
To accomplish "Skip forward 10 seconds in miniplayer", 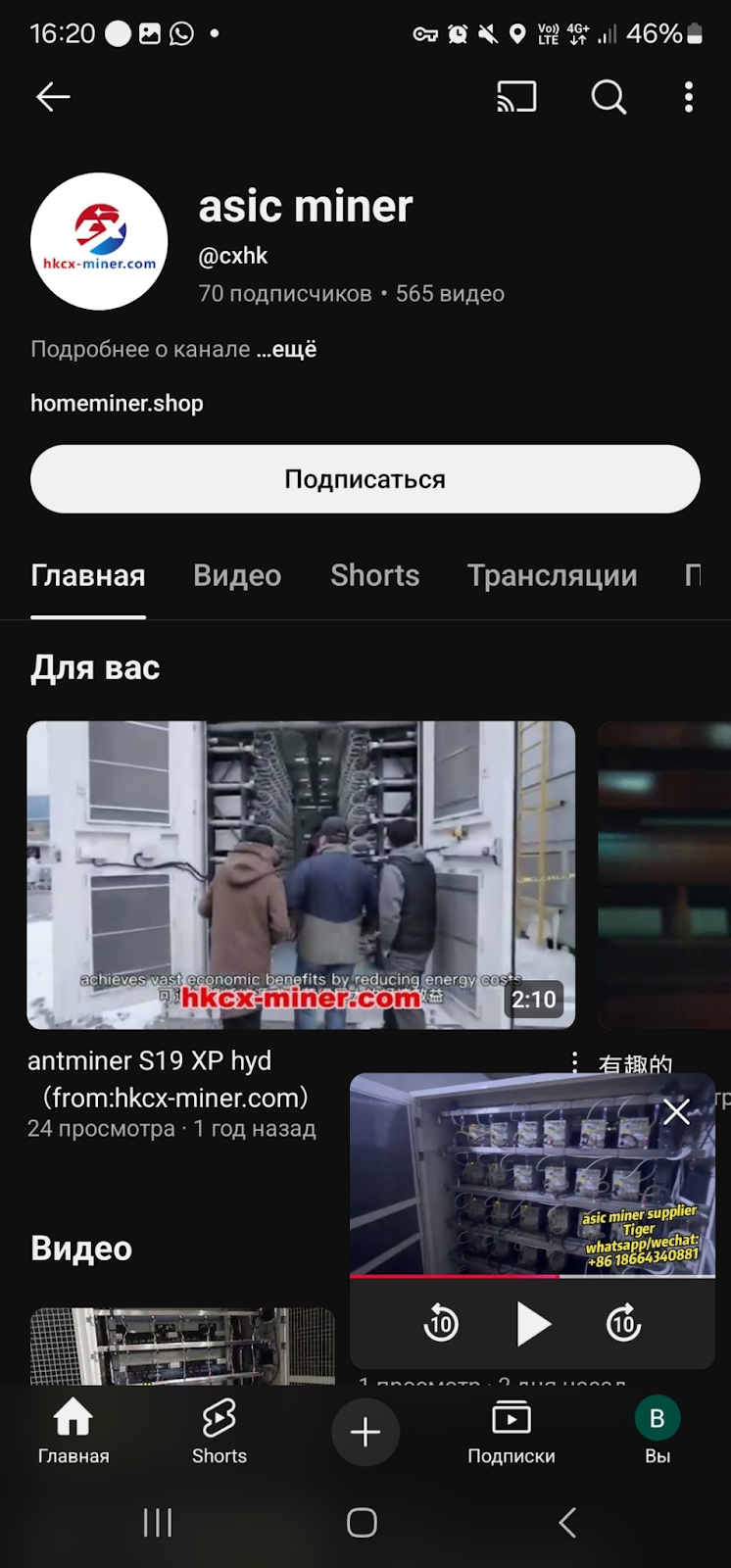I will pyautogui.click(x=623, y=1324).
